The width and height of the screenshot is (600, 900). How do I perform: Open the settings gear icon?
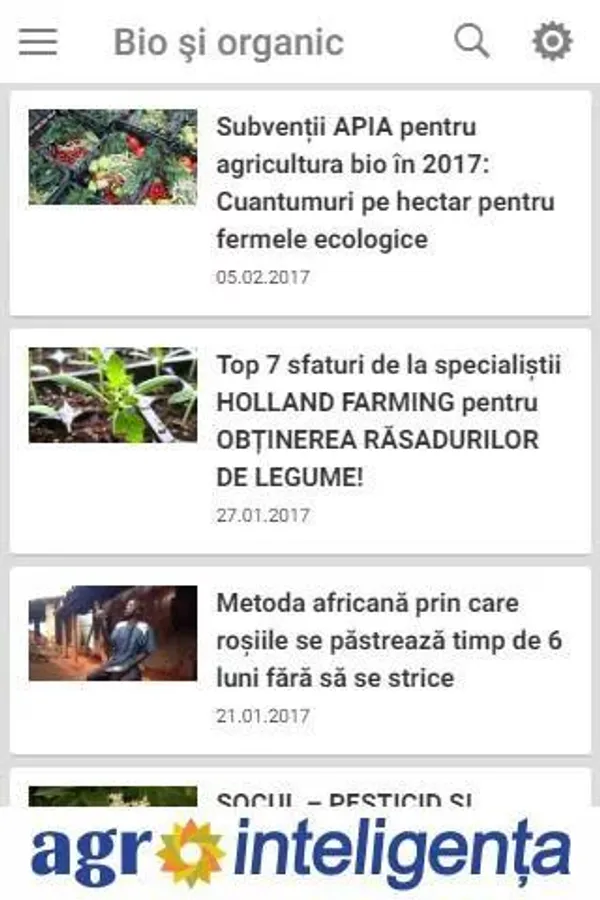[x=552, y=42]
